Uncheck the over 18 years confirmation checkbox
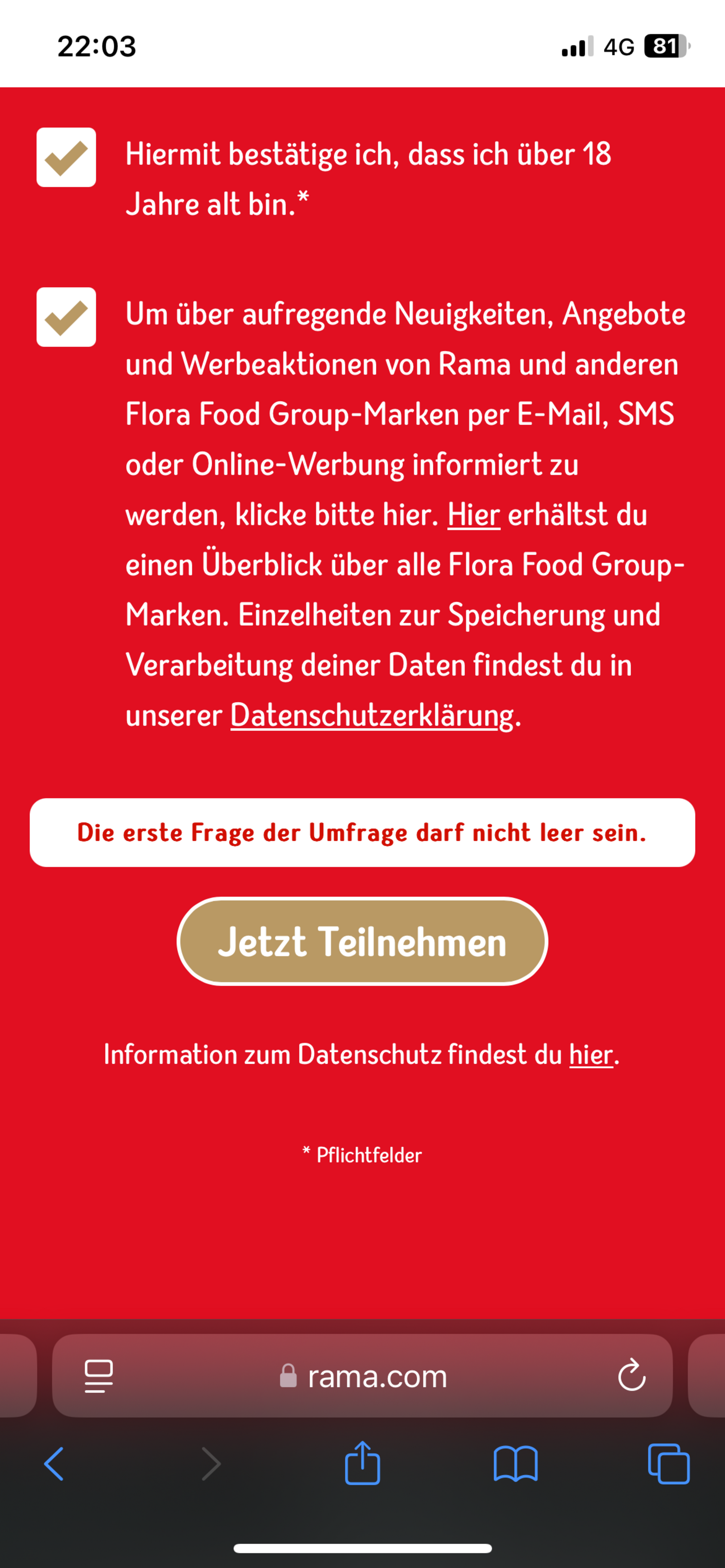The height and width of the screenshot is (1568, 725). click(66, 157)
